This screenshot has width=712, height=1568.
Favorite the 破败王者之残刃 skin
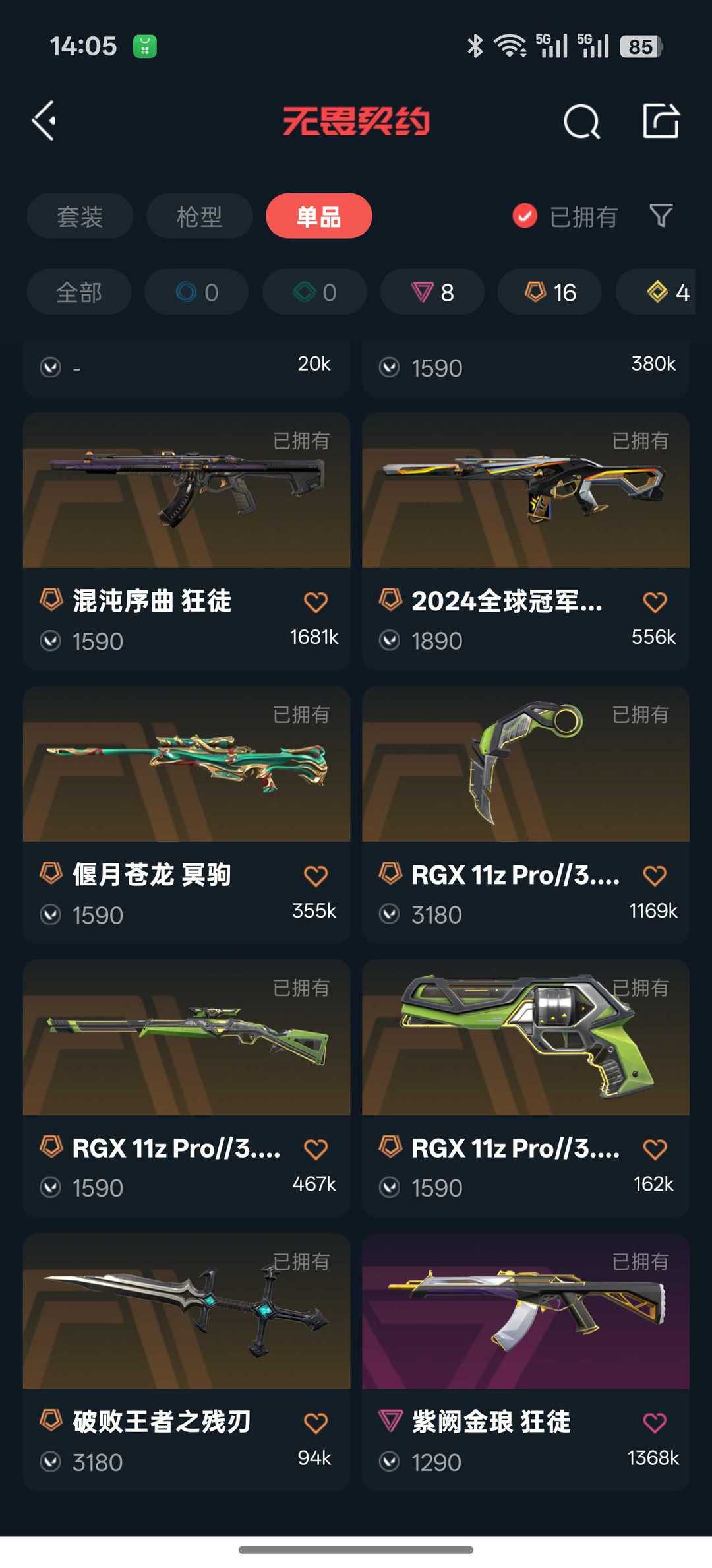point(316,1423)
